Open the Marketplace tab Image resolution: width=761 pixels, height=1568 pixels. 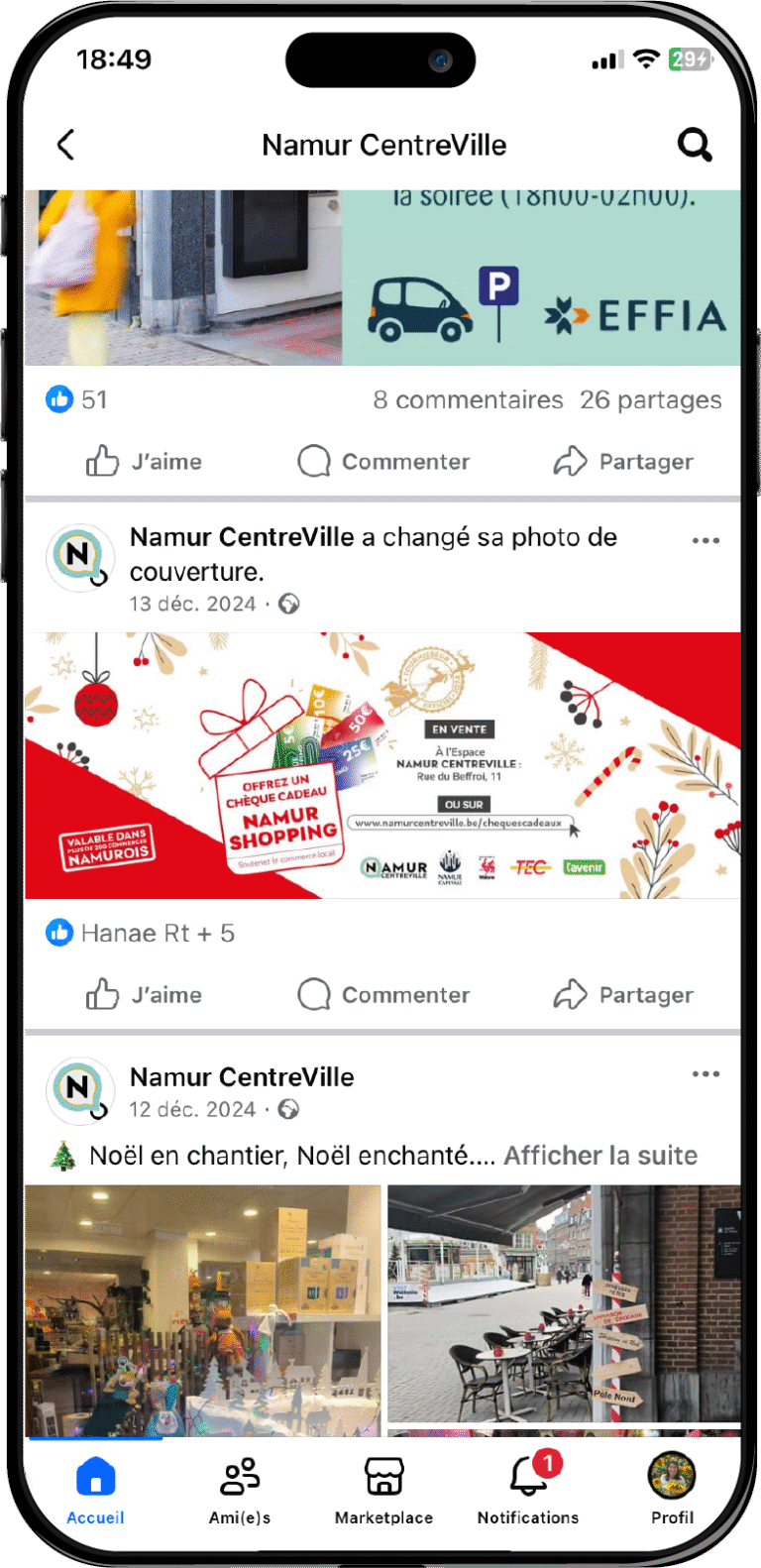(x=383, y=1490)
